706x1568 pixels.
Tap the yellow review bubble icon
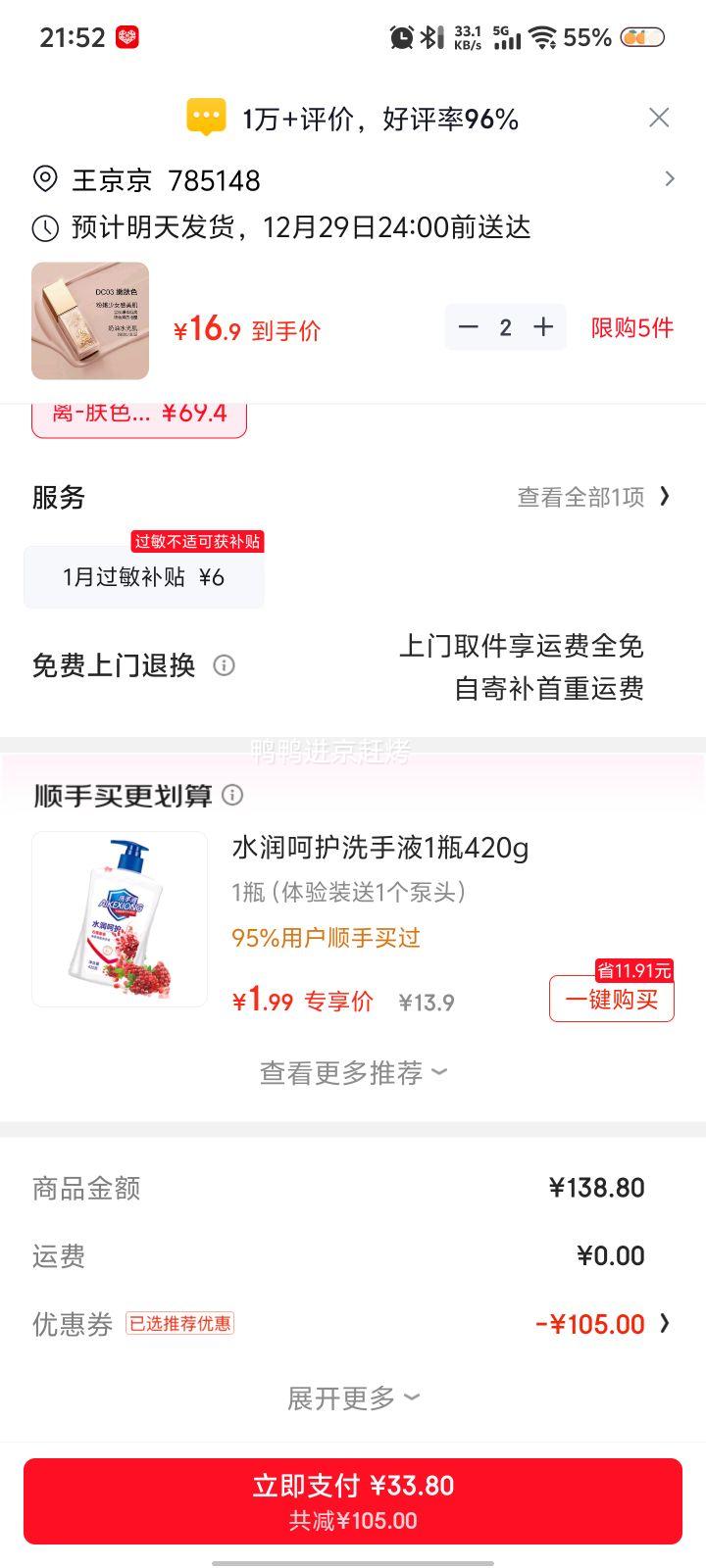coord(203,117)
